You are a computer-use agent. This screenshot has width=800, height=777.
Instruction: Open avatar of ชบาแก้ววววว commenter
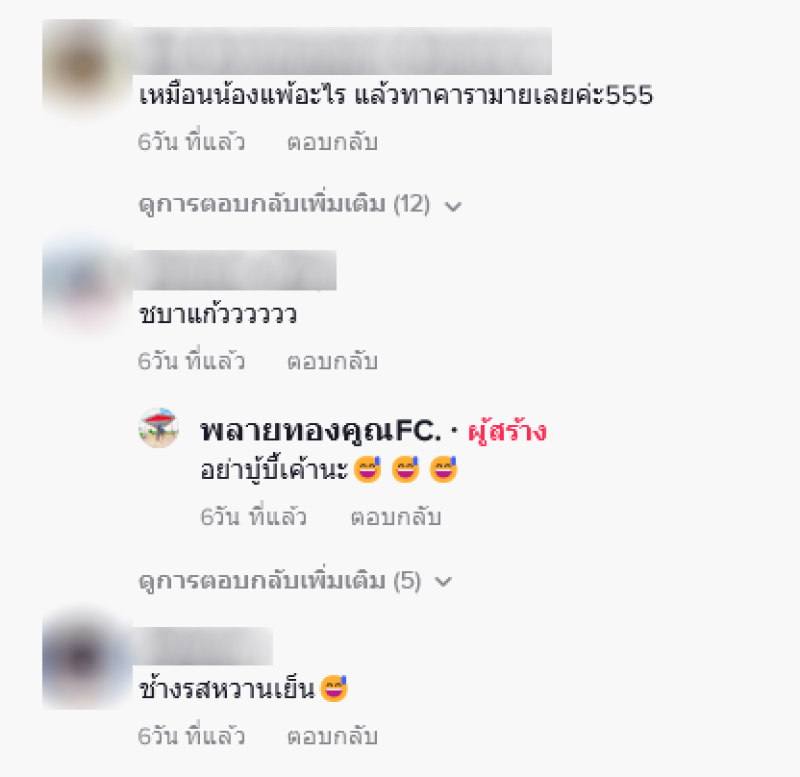pyautogui.click(x=86, y=287)
